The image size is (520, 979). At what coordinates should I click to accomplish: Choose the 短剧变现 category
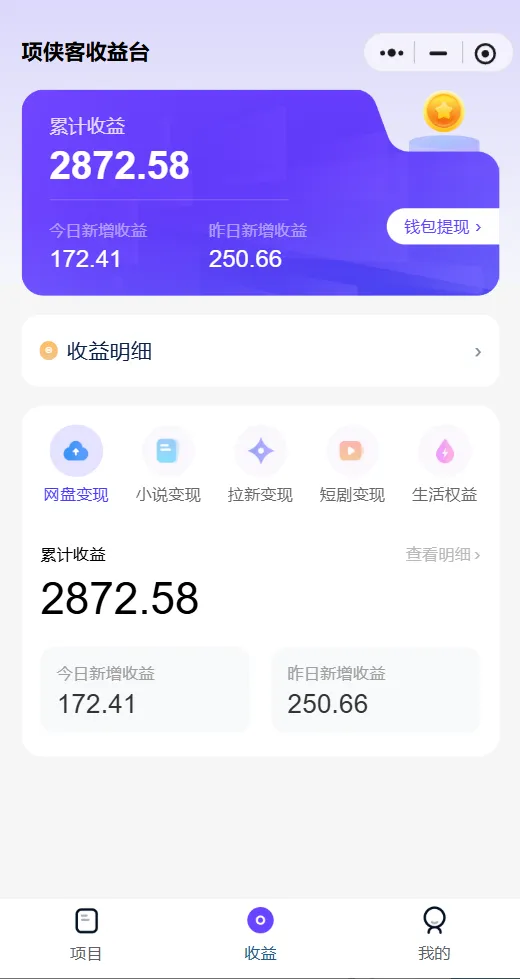tap(352, 465)
